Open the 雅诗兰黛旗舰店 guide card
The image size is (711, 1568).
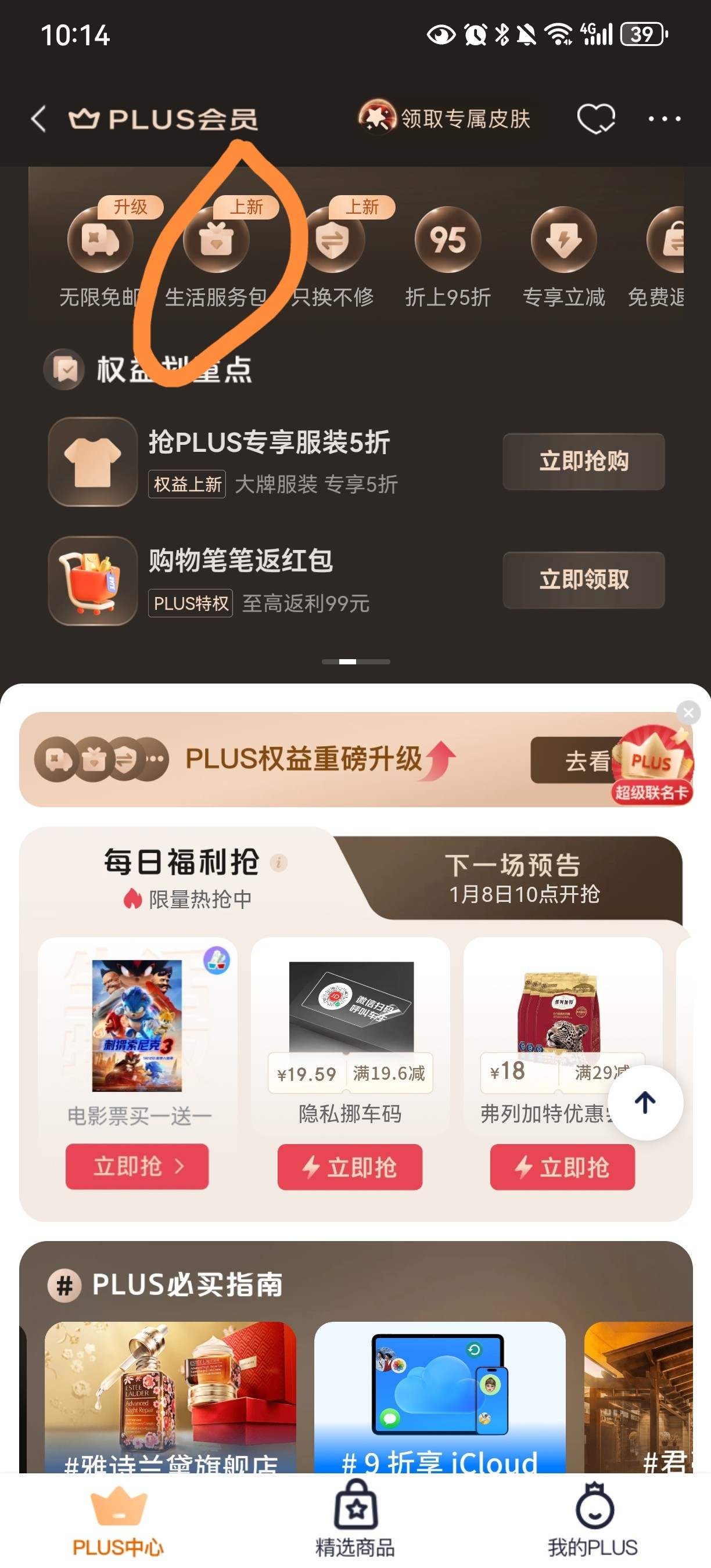[x=170, y=1397]
